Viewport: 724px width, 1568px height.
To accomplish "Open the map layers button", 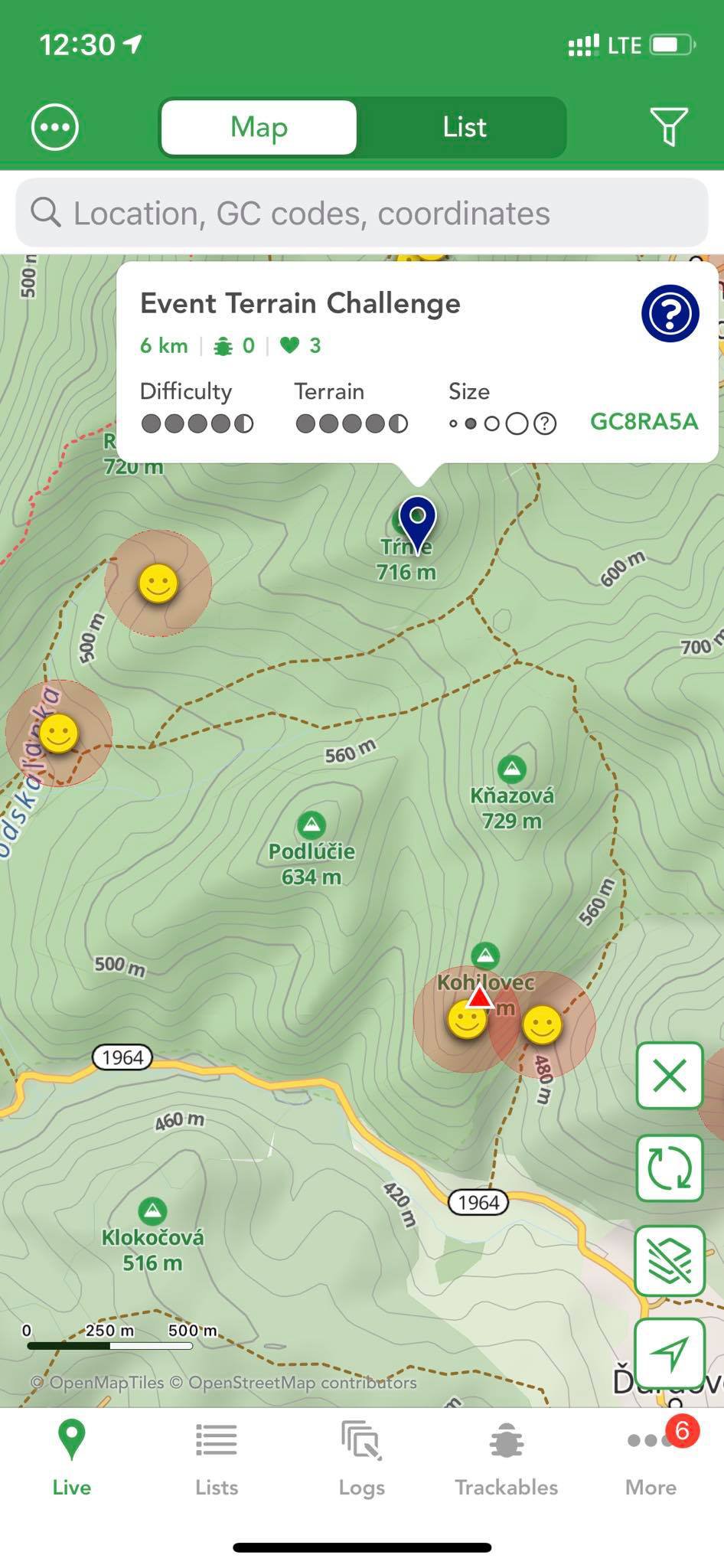I will 670,1260.
